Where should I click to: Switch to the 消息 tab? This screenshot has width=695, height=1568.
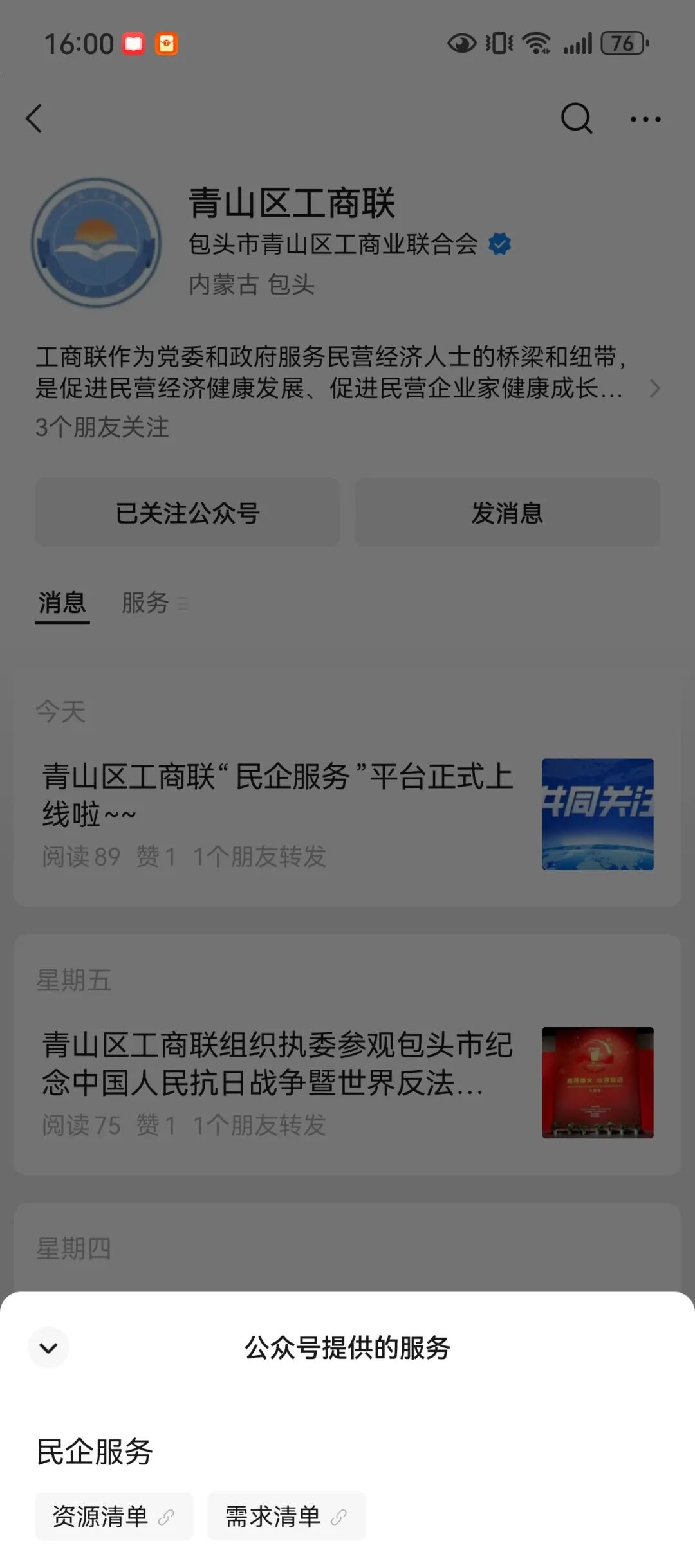[62, 603]
